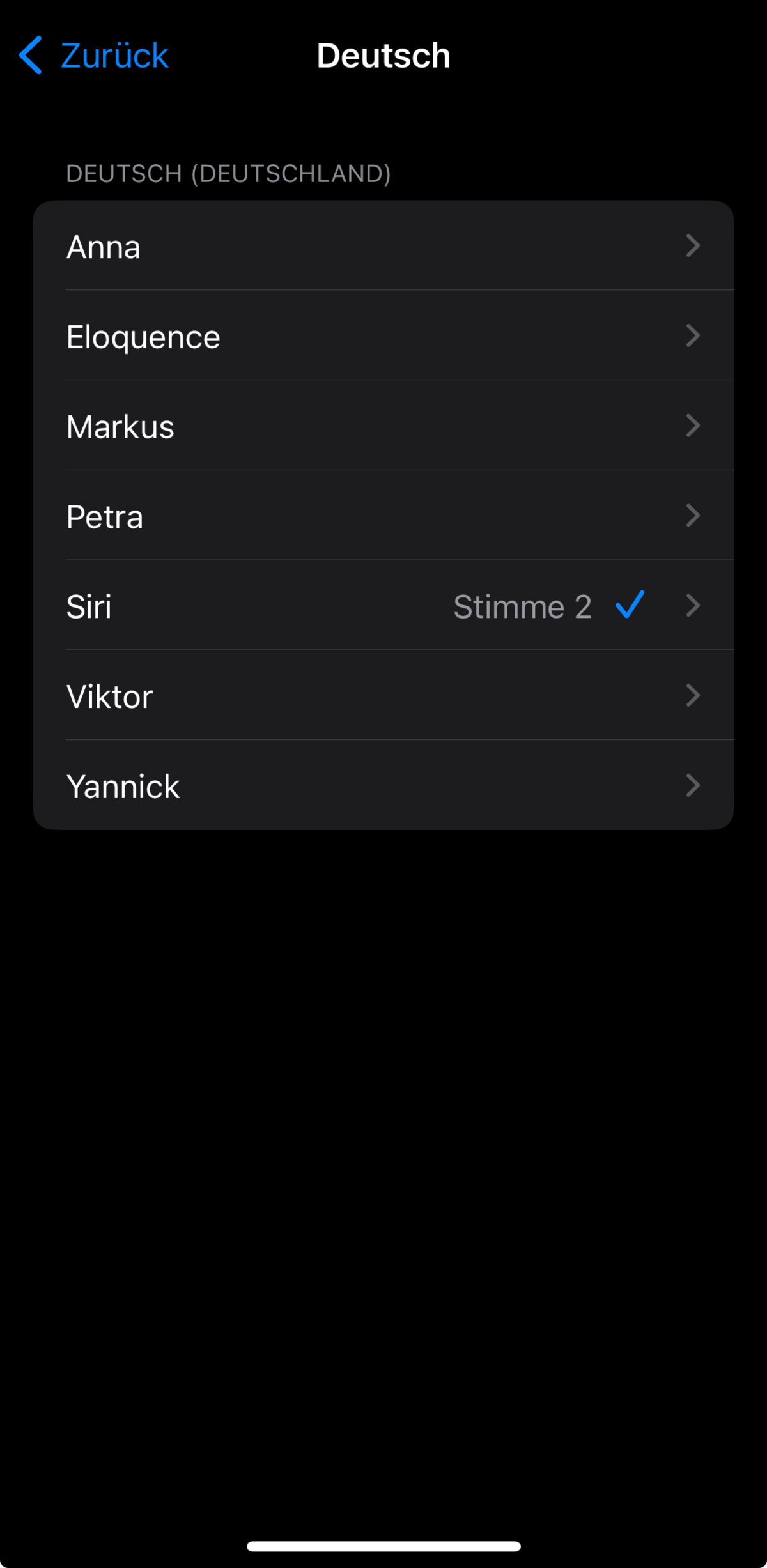The width and height of the screenshot is (767, 1568).
Task: Open Siri Stimme 2 voice options
Action: click(x=383, y=606)
